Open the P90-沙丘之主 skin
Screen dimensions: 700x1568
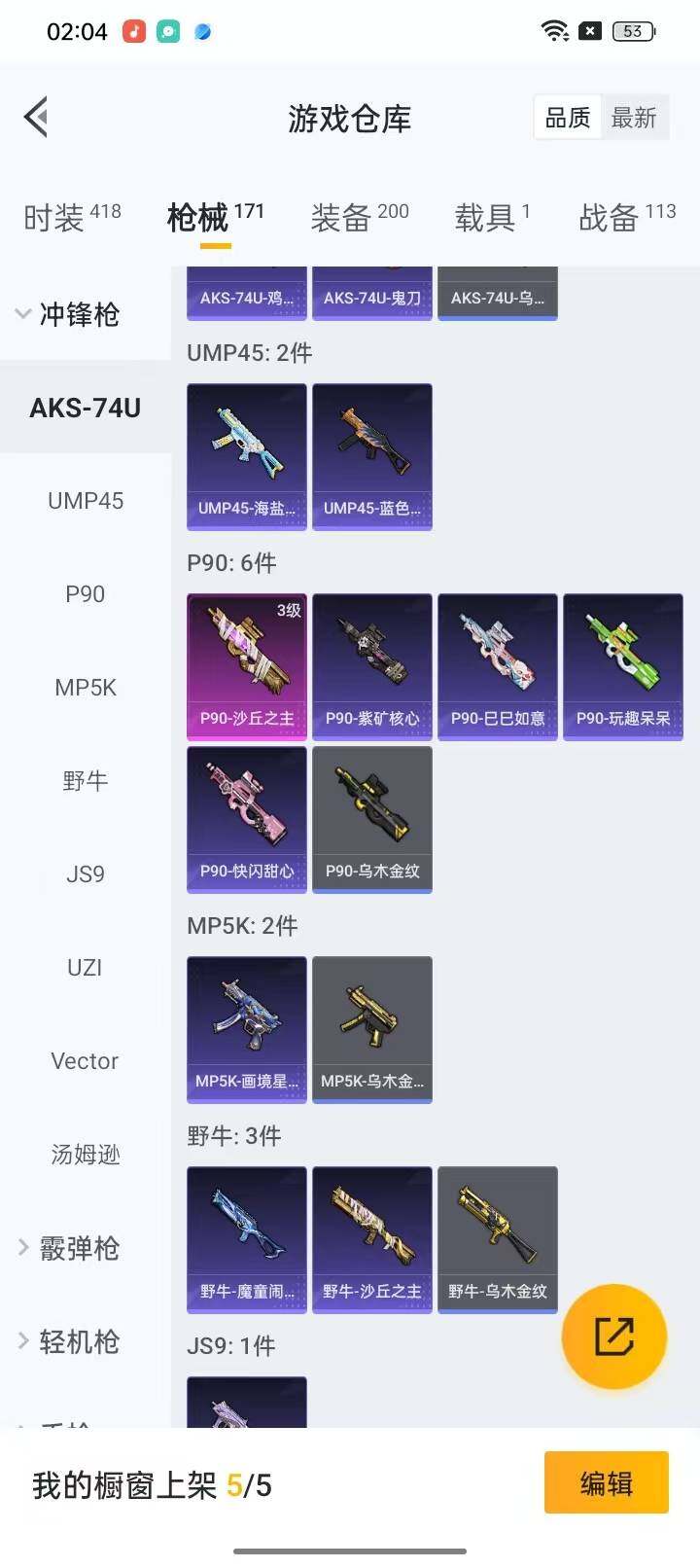click(x=247, y=666)
